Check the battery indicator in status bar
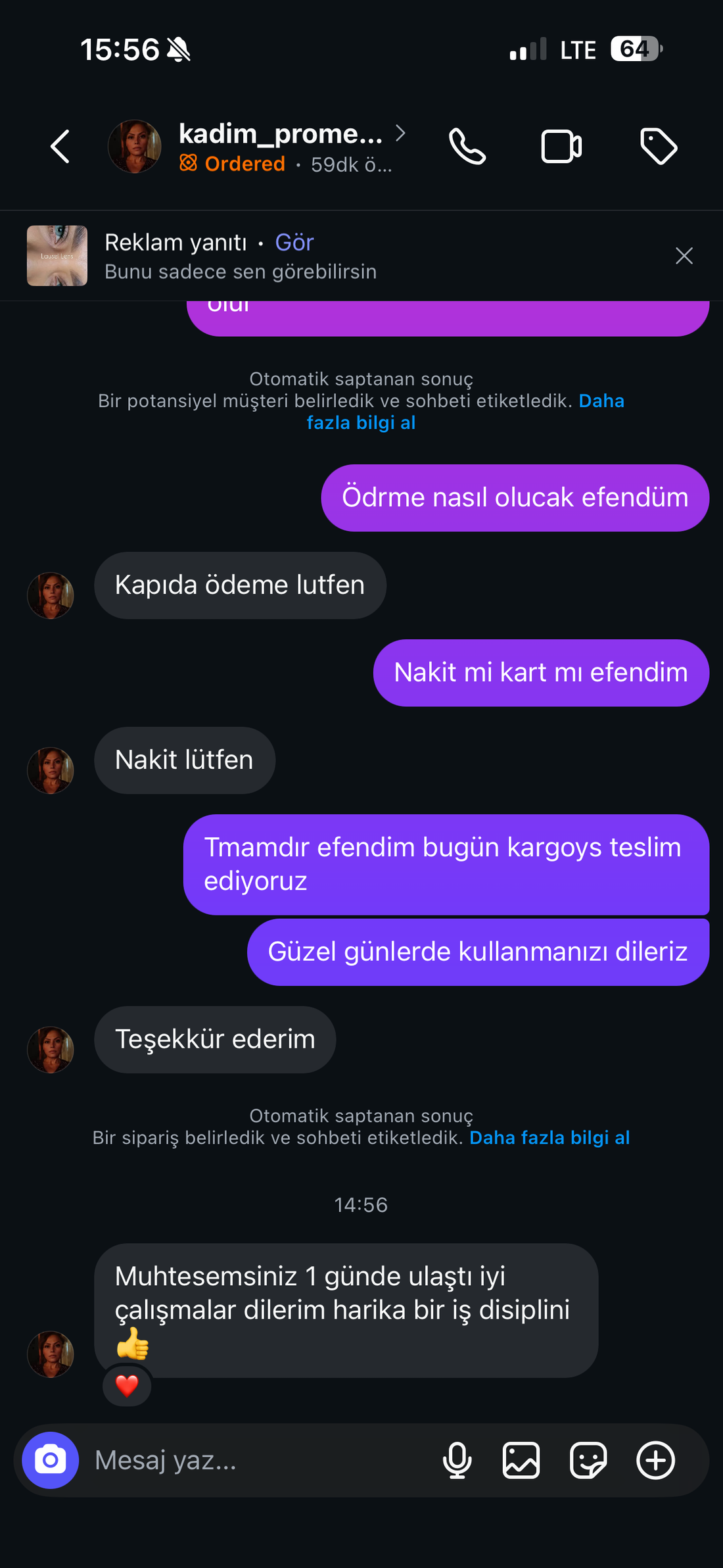 [x=633, y=49]
